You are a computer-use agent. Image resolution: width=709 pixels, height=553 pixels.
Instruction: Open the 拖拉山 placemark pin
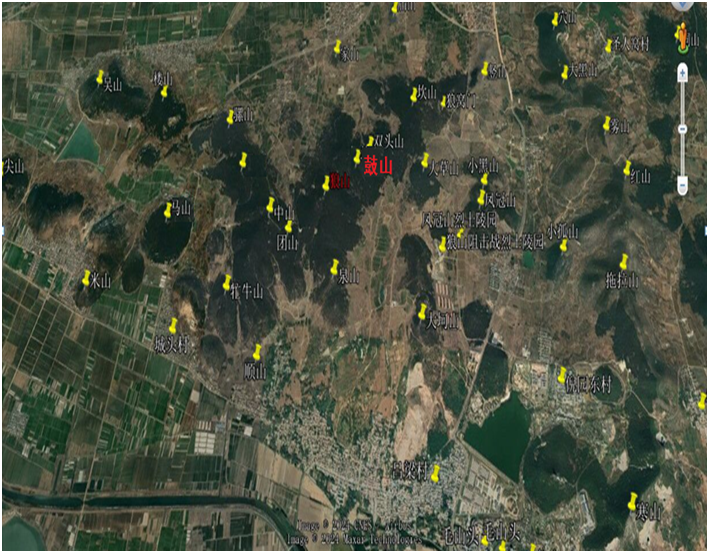point(624,260)
